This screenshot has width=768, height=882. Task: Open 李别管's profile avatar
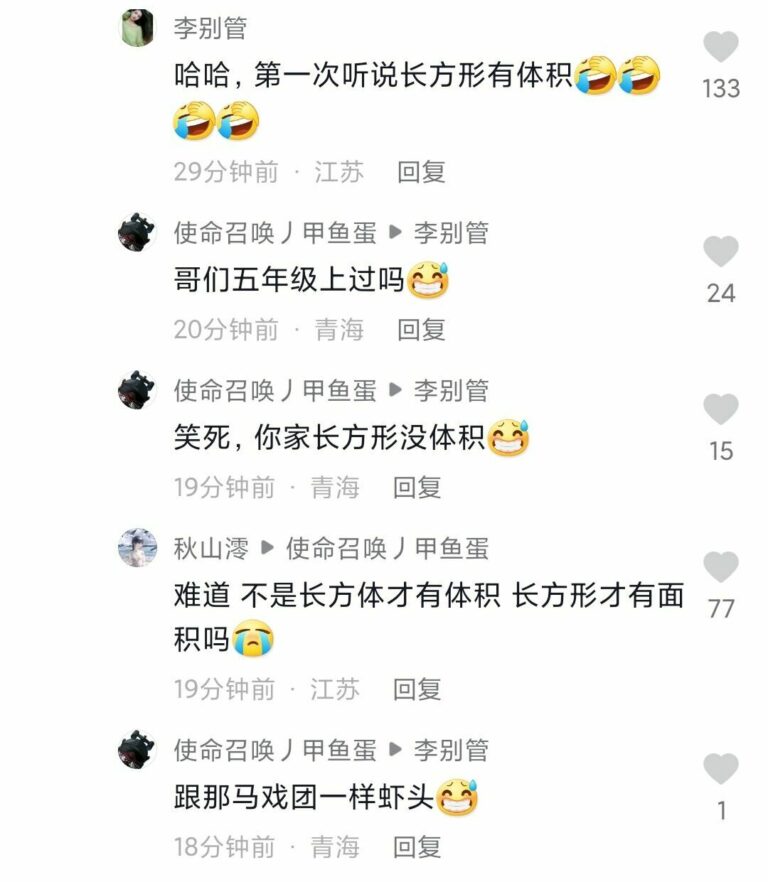click(135, 25)
